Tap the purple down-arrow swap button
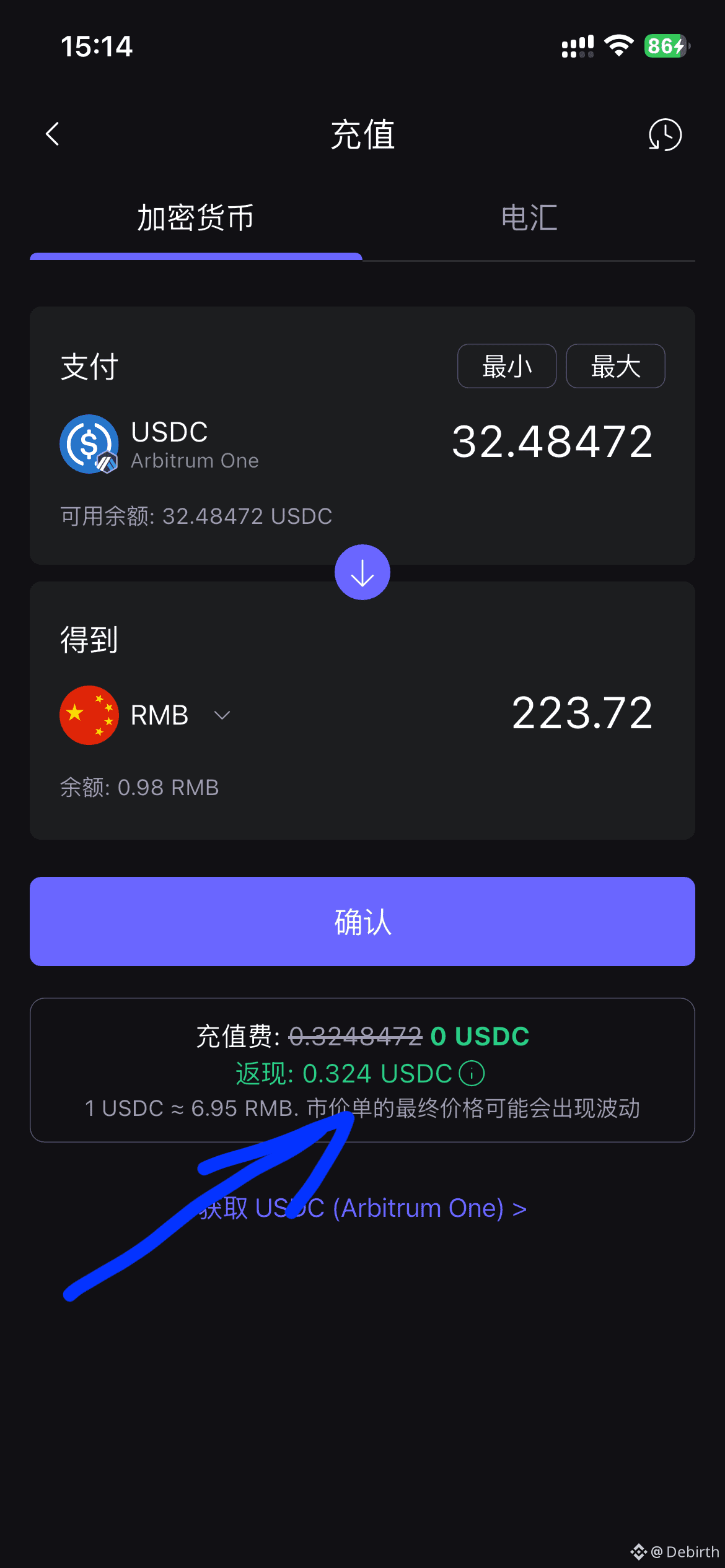725x1568 pixels. click(362, 572)
